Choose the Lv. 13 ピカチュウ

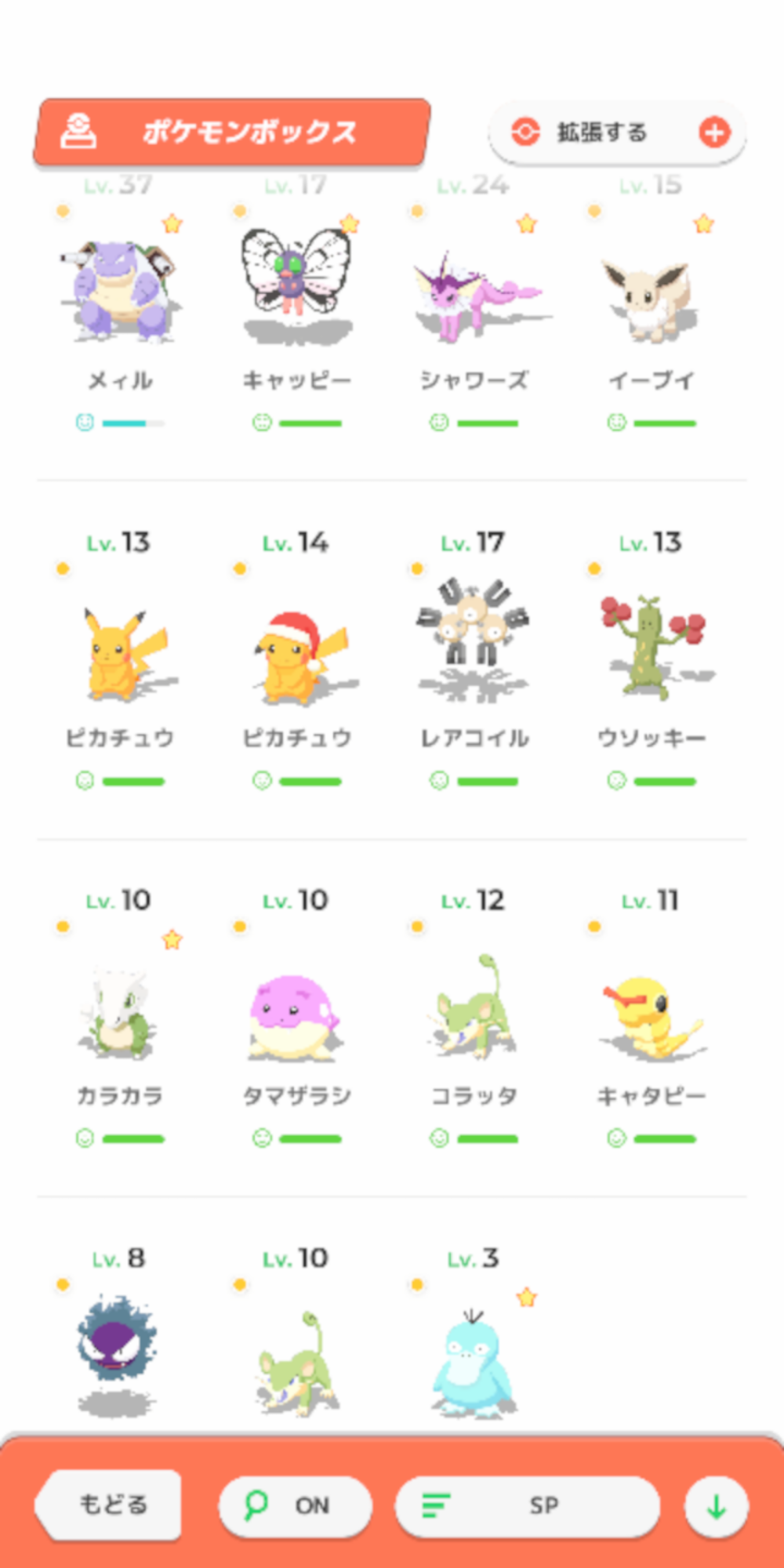coord(119,660)
